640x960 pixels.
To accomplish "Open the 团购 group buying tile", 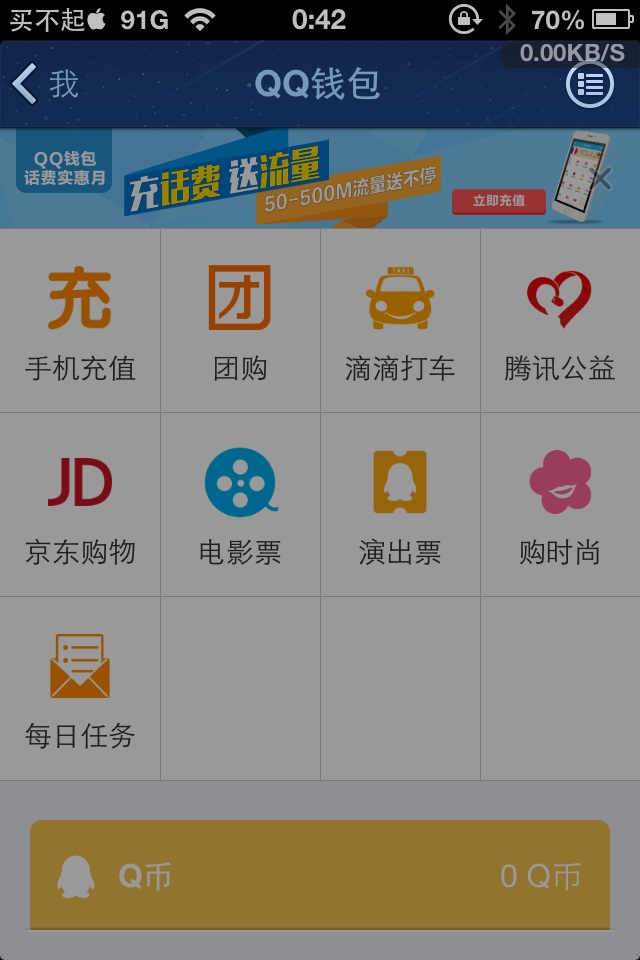I will tap(240, 322).
